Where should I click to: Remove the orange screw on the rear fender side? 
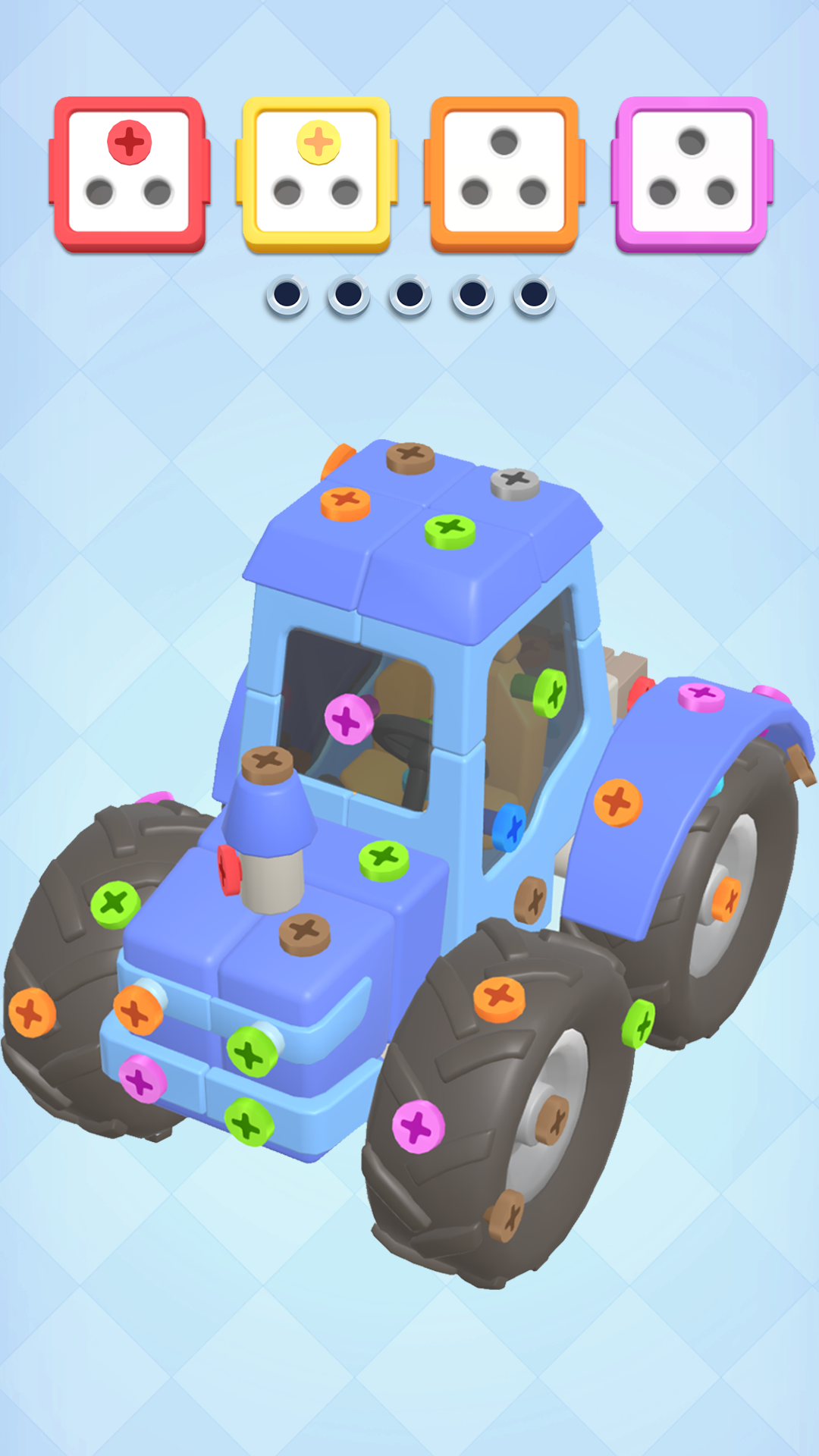[617, 802]
